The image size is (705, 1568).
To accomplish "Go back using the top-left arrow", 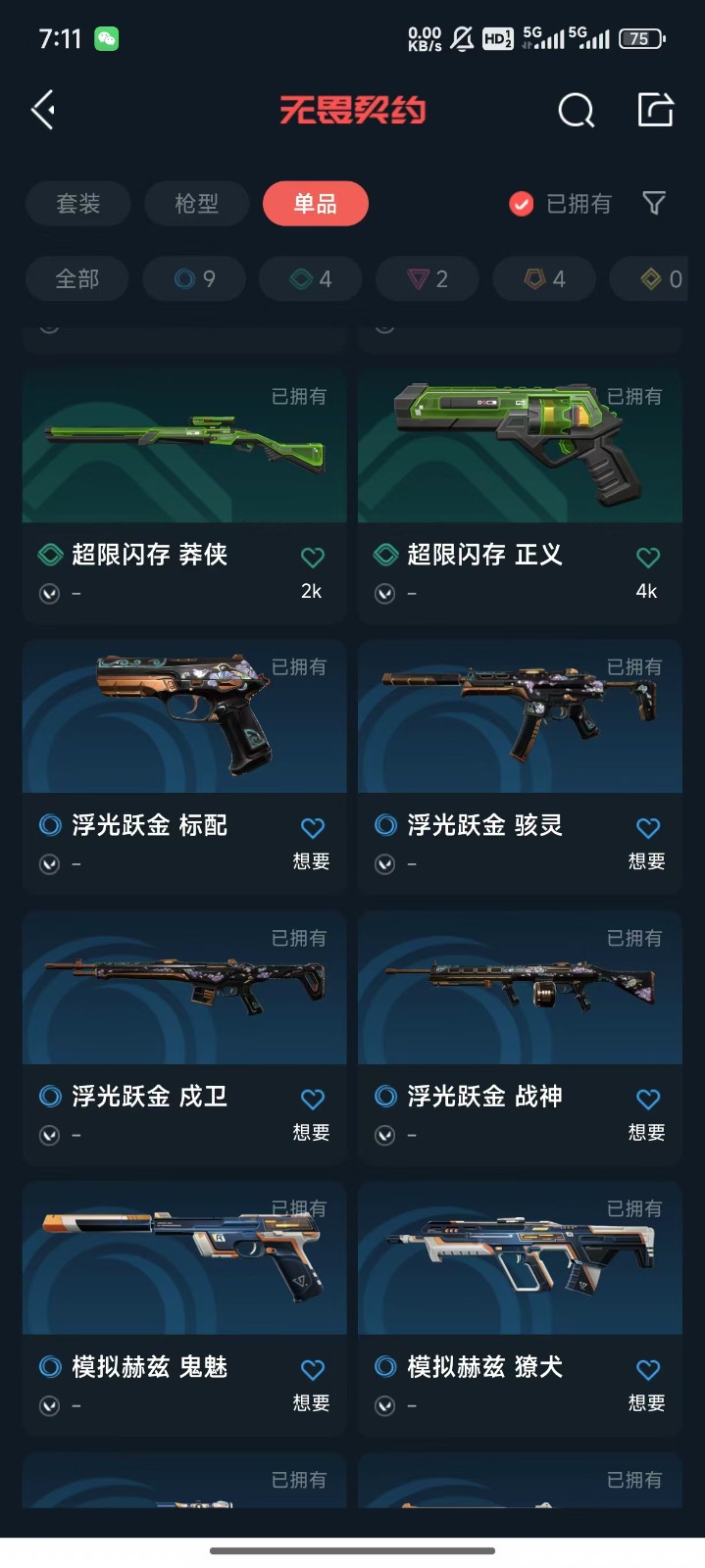I will [43, 110].
